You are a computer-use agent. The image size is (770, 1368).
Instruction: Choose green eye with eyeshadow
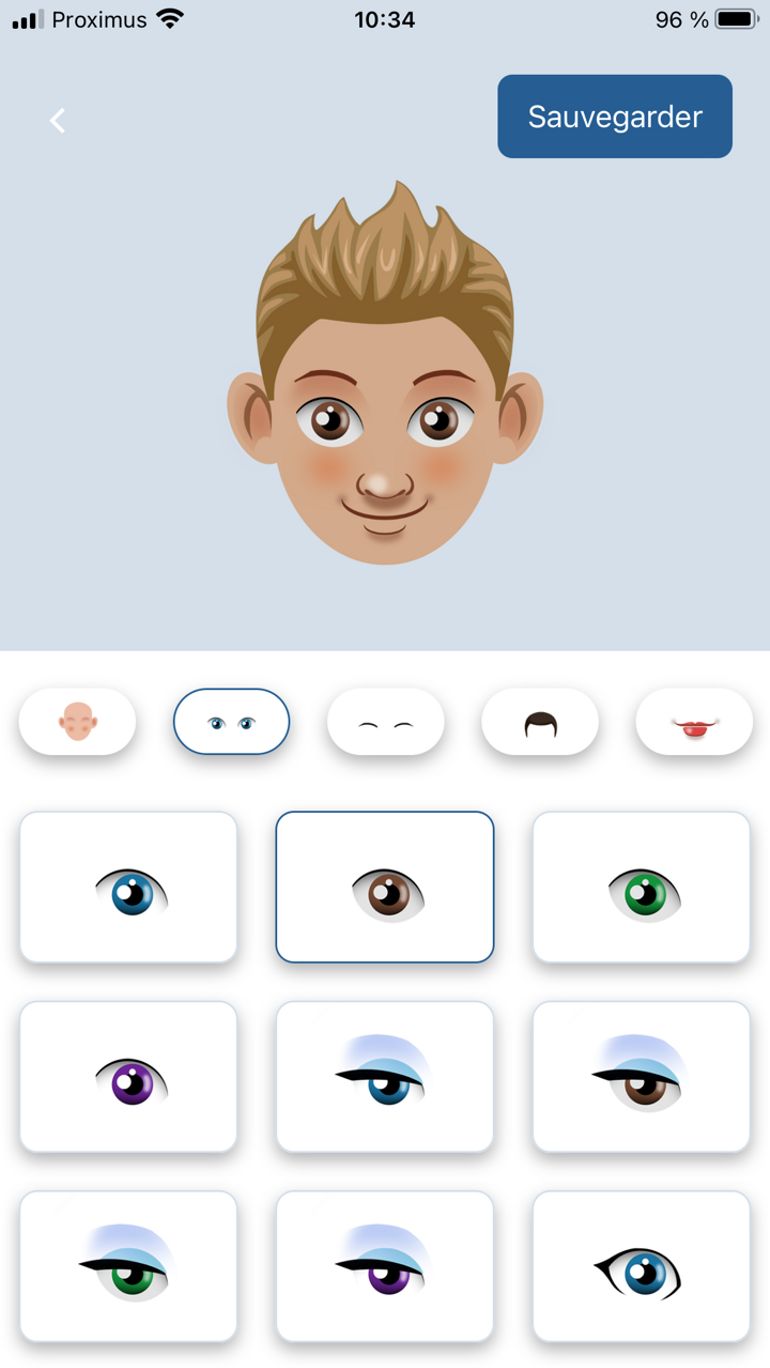tap(129, 1265)
